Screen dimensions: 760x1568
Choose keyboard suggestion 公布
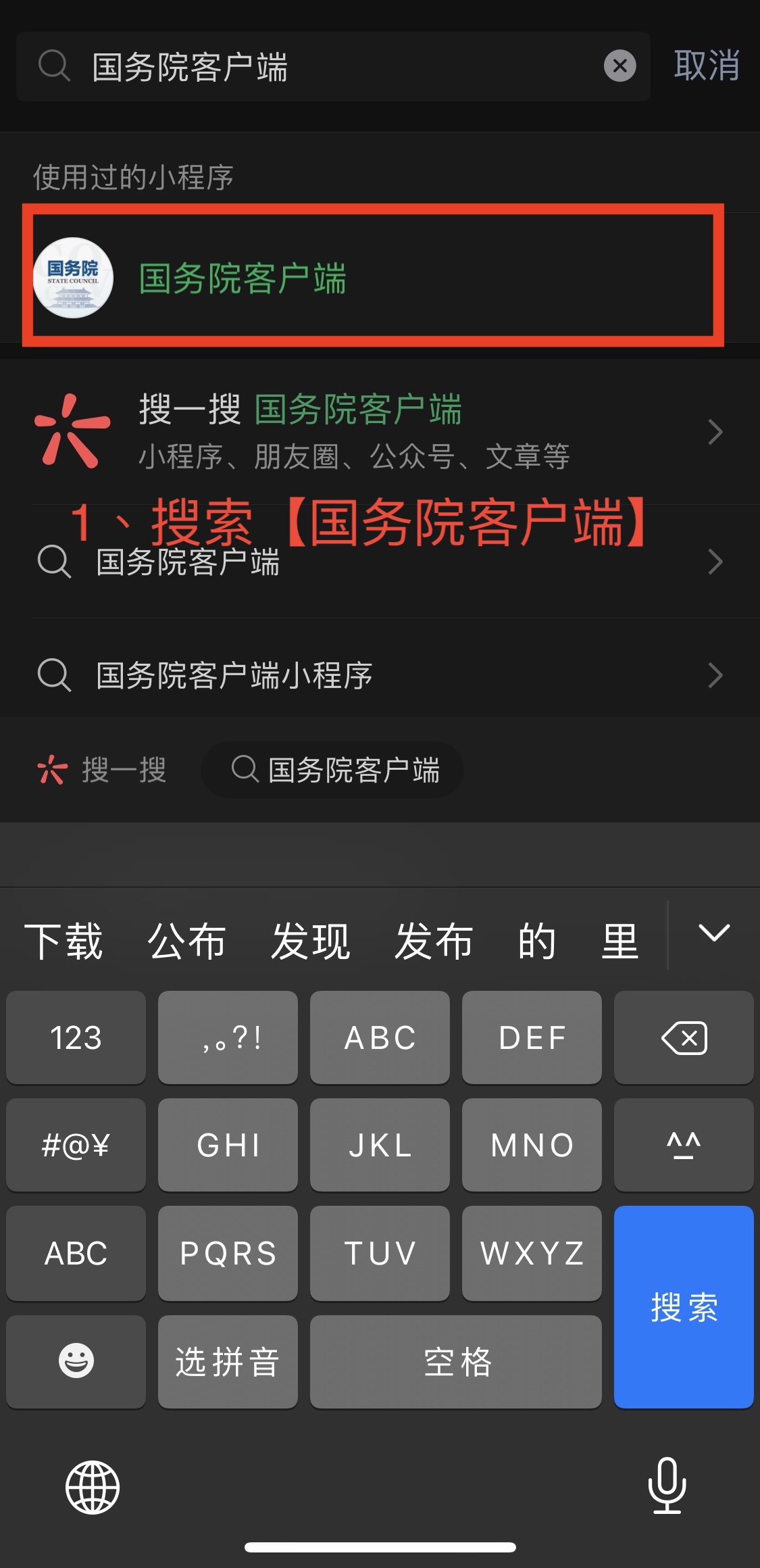click(x=187, y=941)
